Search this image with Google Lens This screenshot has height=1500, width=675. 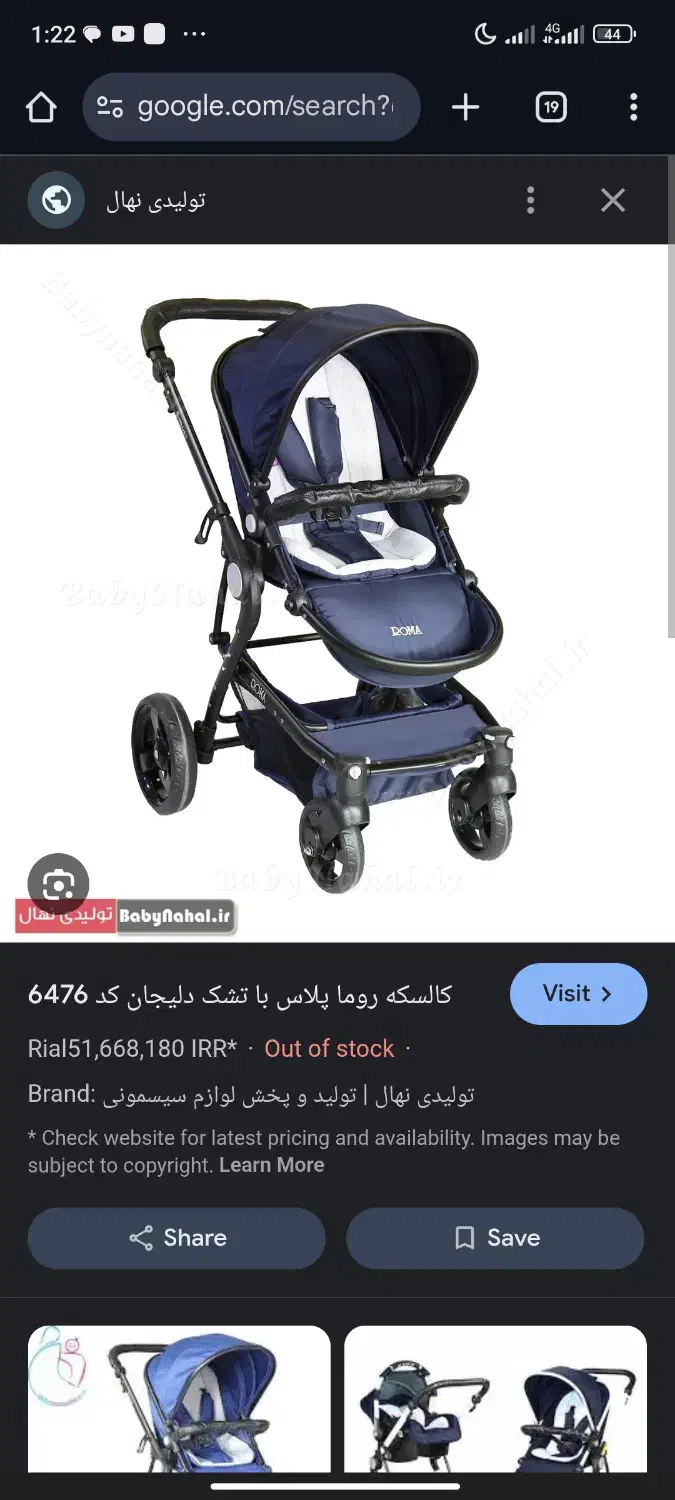click(x=58, y=884)
